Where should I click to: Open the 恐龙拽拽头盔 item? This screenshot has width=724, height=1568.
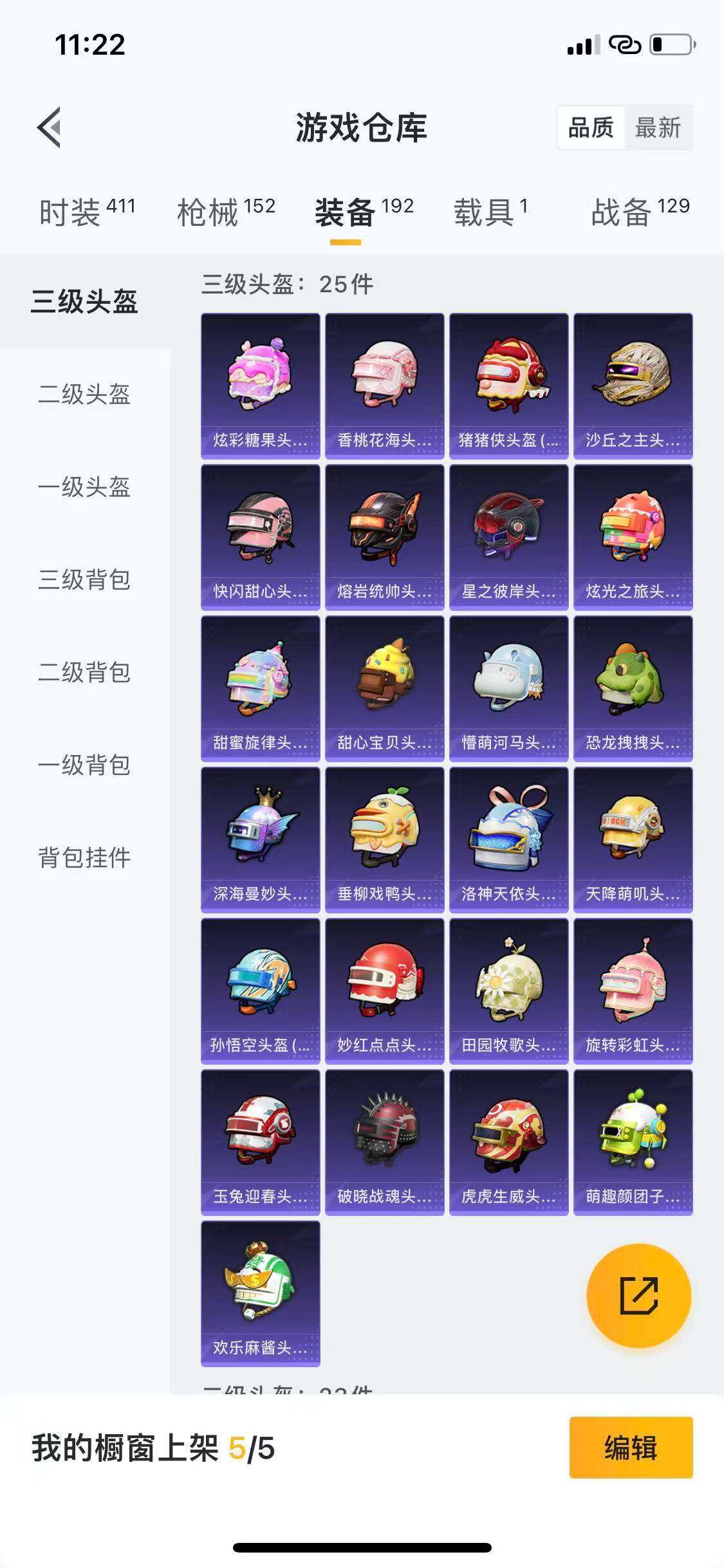pos(633,689)
